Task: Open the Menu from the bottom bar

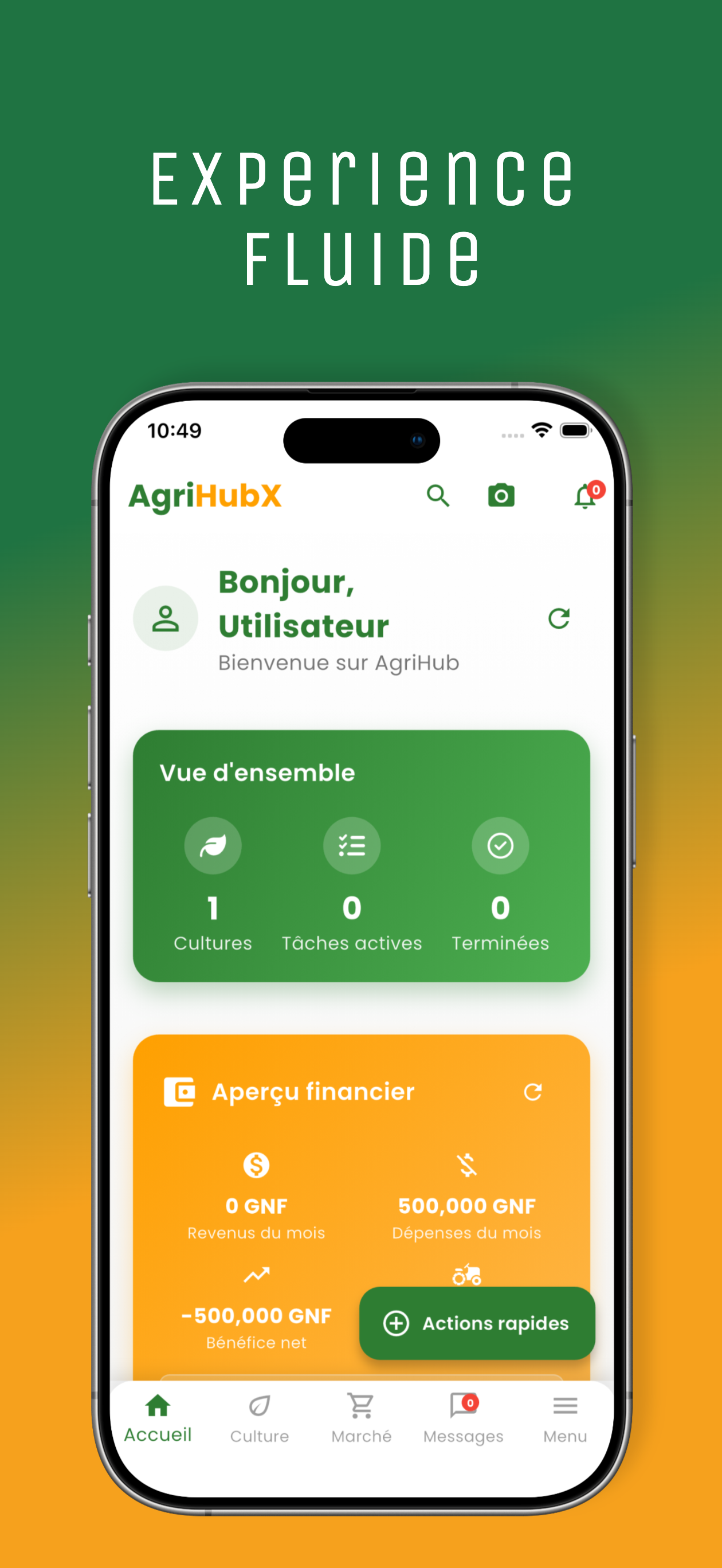Action: point(564,1418)
